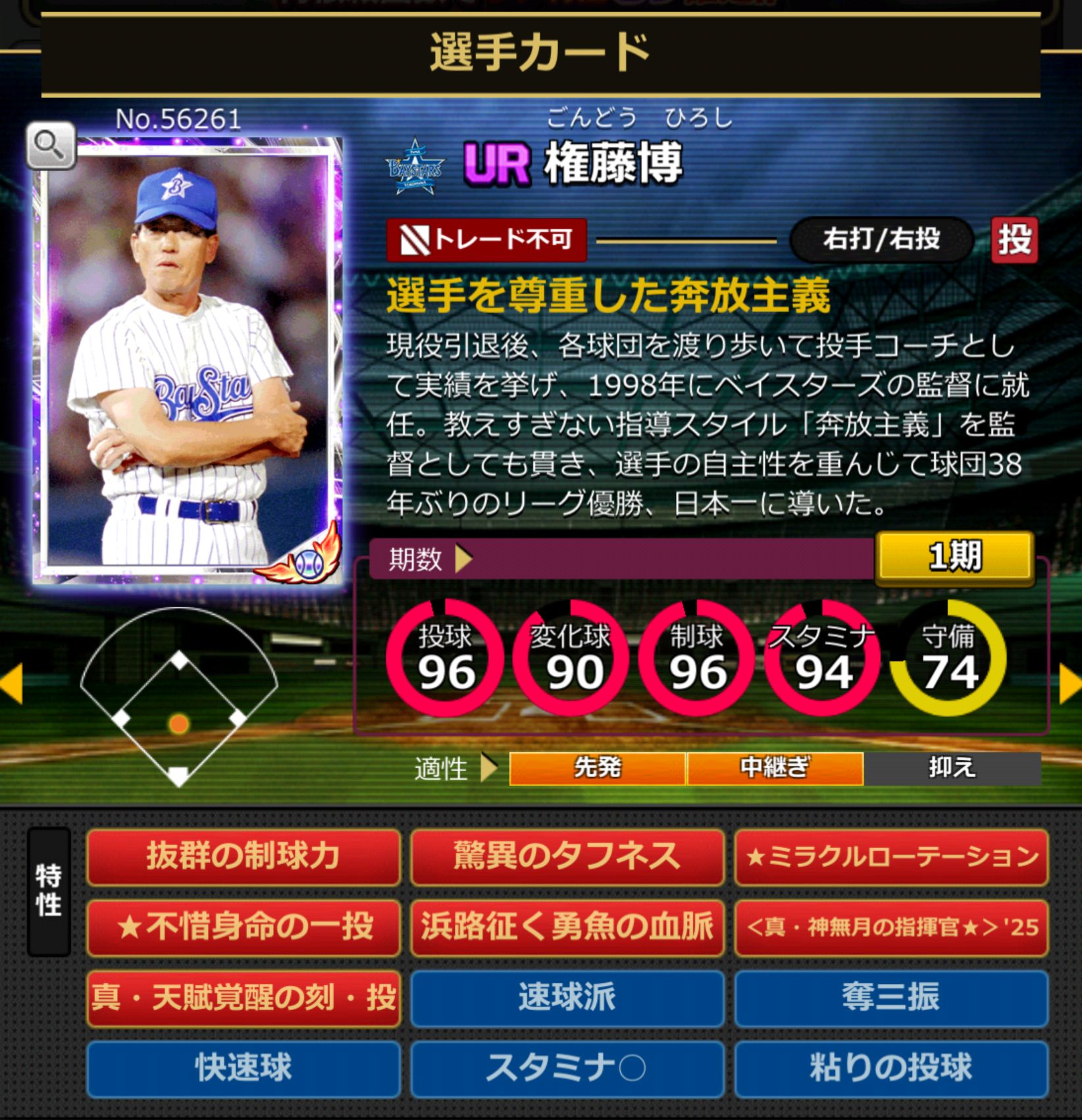Show the 奪三振 trait details
The height and width of the screenshot is (1120, 1082).
click(892, 998)
